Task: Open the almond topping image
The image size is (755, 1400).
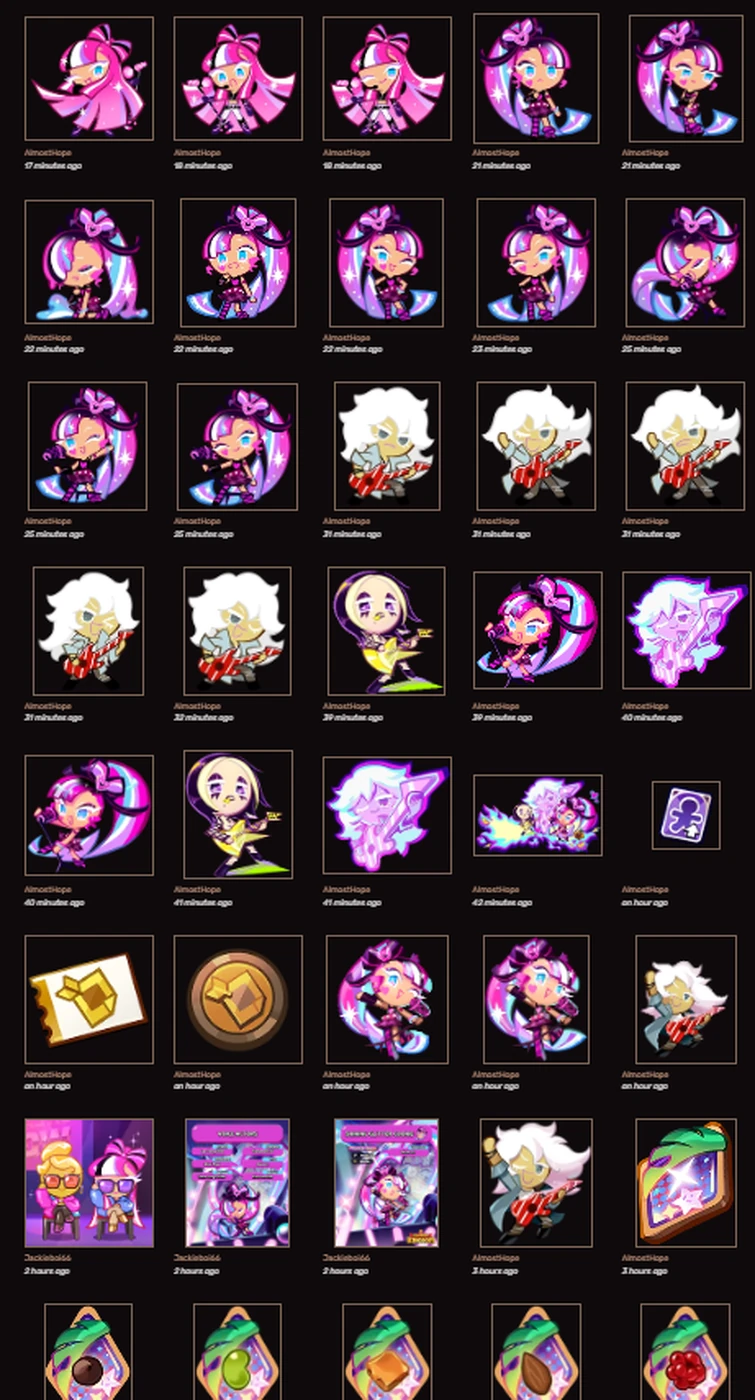Action: click(x=536, y=1355)
